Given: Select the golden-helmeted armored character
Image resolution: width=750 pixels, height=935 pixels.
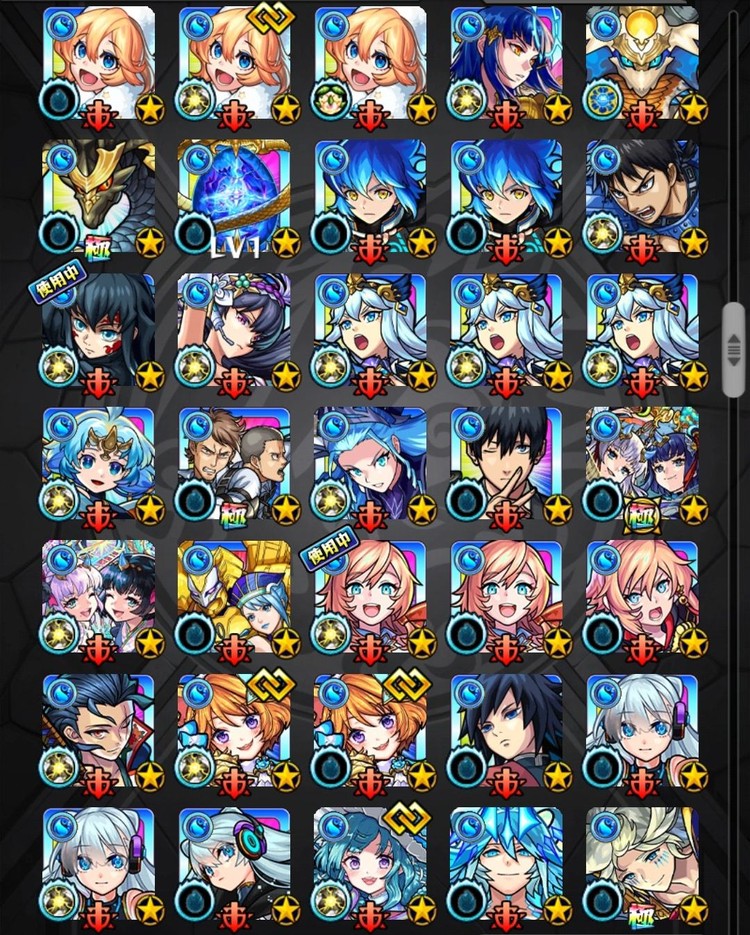Looking at the screenshot, I should click(x=641, y=62).
